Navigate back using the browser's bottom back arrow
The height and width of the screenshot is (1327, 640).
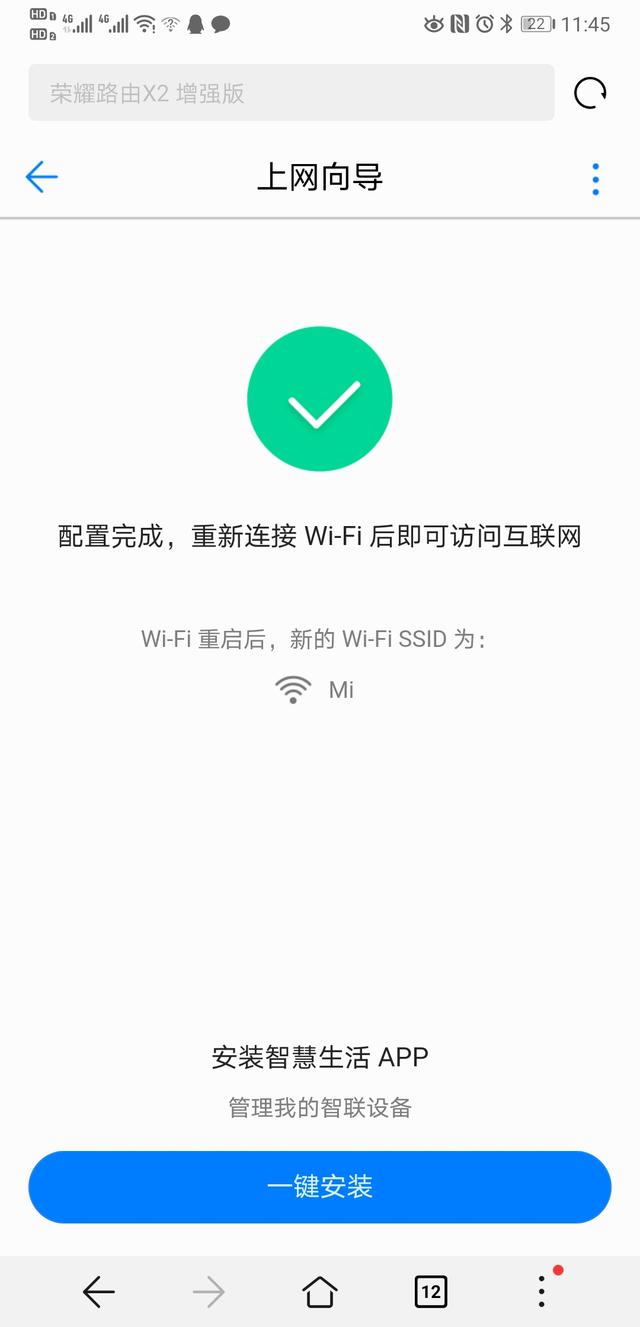point(98,1292)
